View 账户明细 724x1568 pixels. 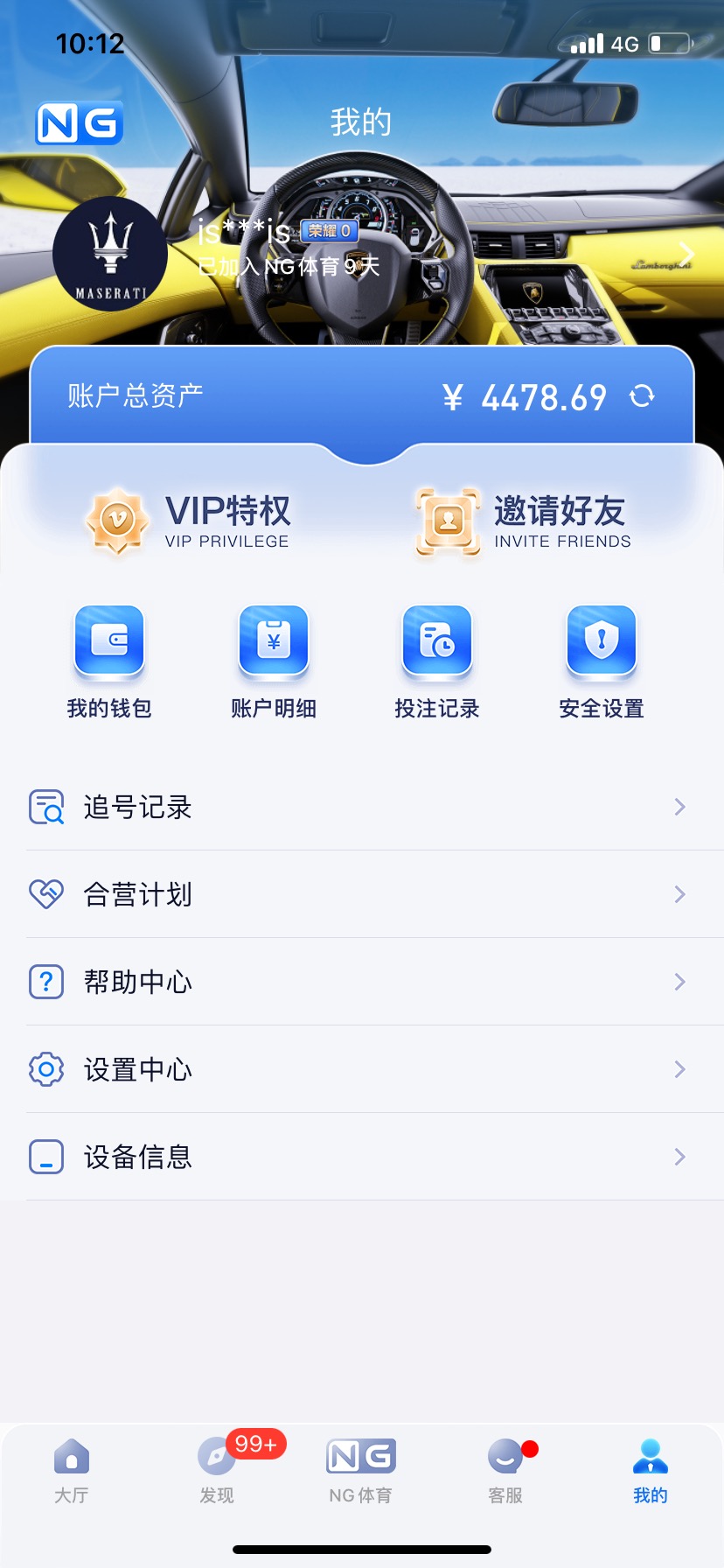pyautogui.click(x=274, y=662)
